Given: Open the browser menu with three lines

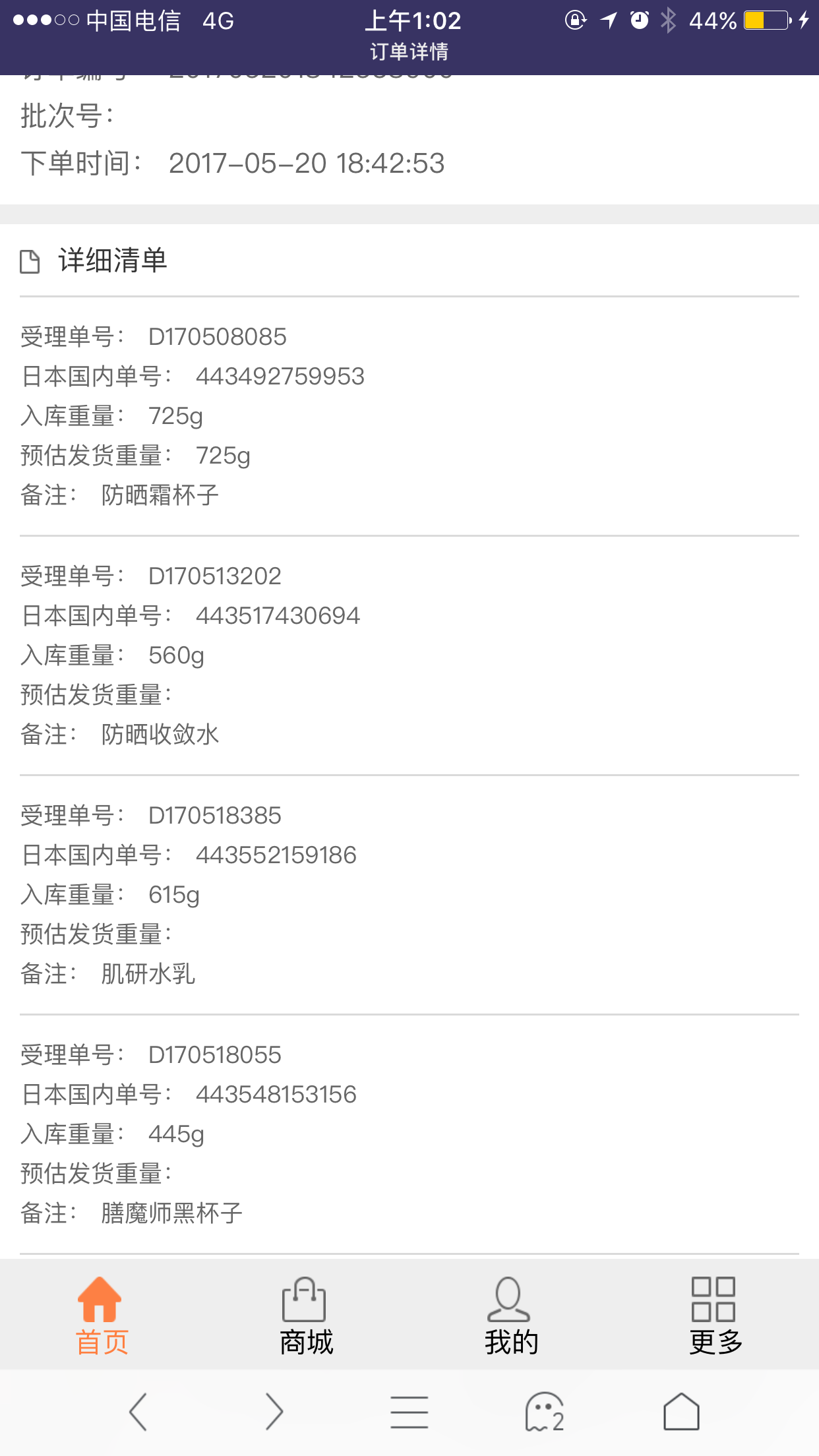Looking at the screenshot, I should (409, 1412).
